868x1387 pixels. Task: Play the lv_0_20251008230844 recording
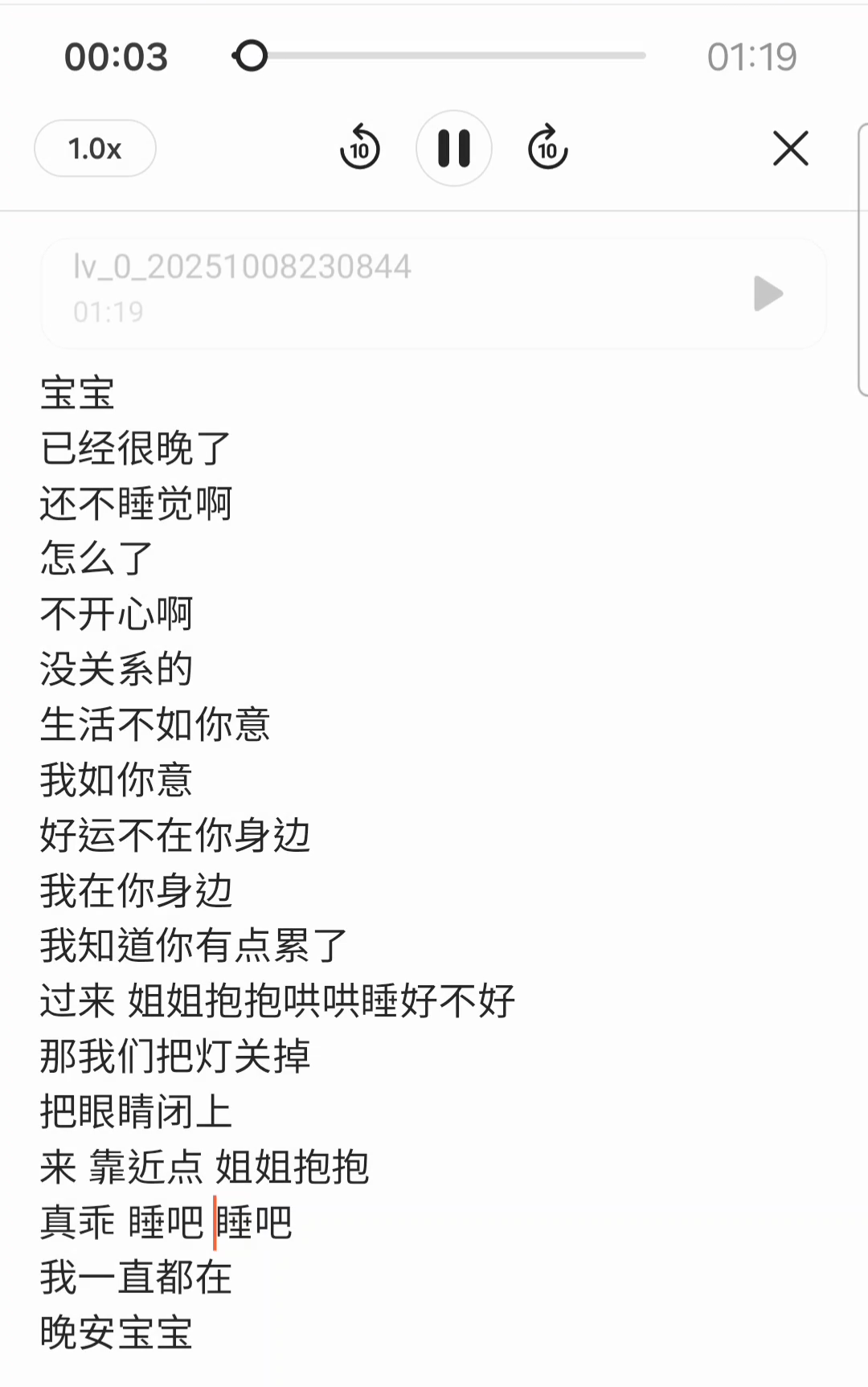point(768,293)
